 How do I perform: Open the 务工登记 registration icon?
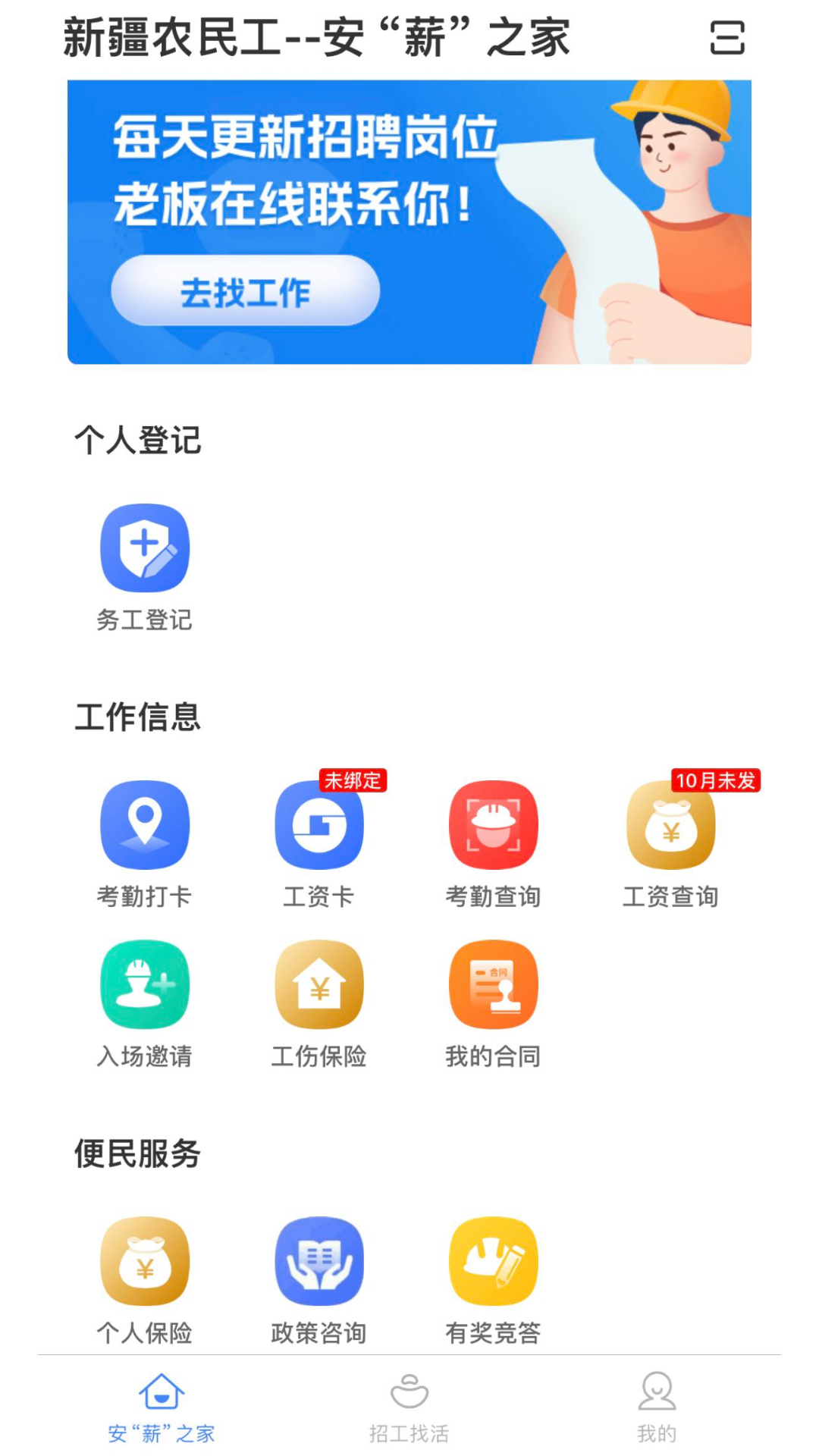tap(146, 550)
